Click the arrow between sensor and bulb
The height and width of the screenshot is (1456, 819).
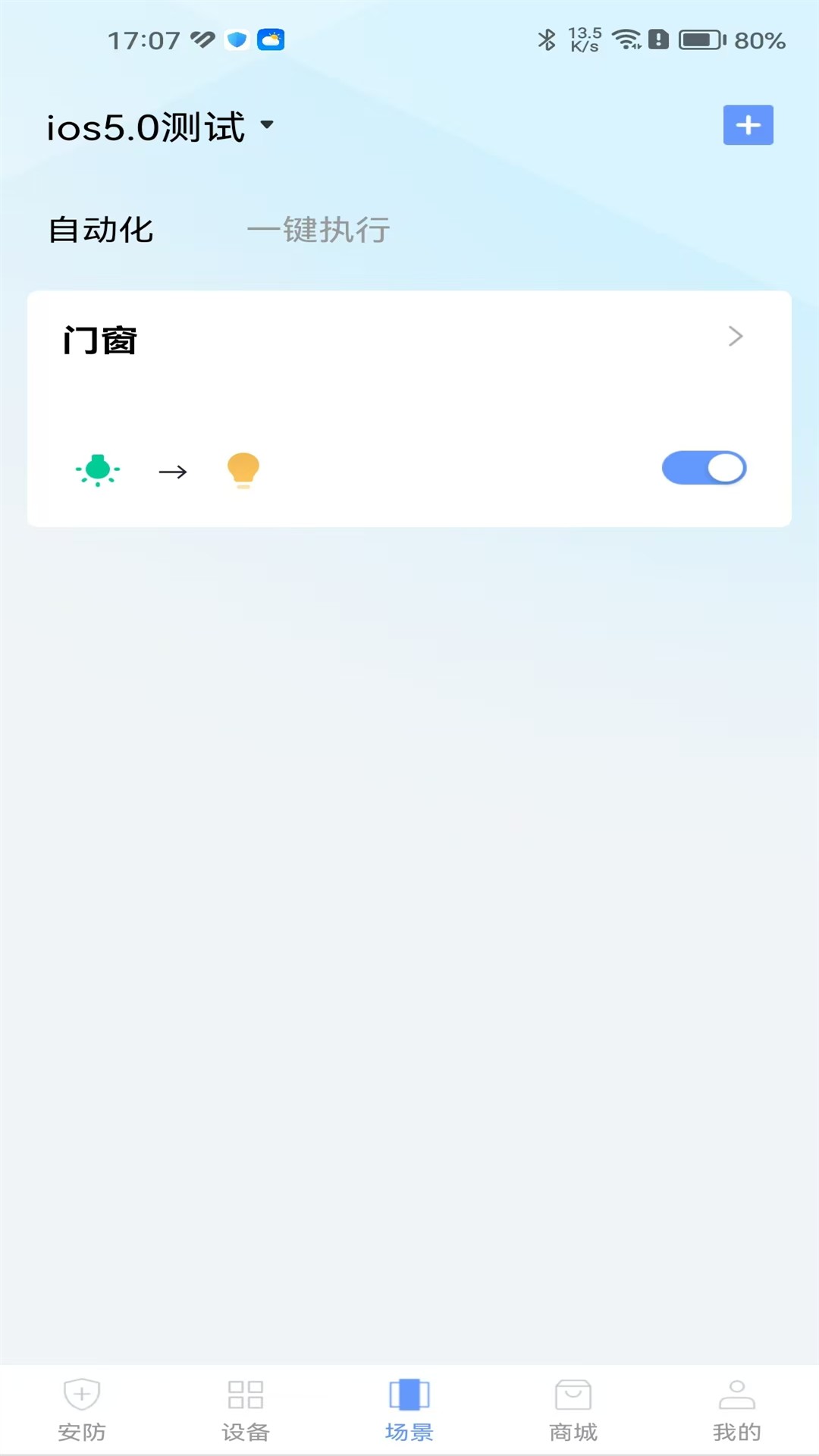coord(172,472)
